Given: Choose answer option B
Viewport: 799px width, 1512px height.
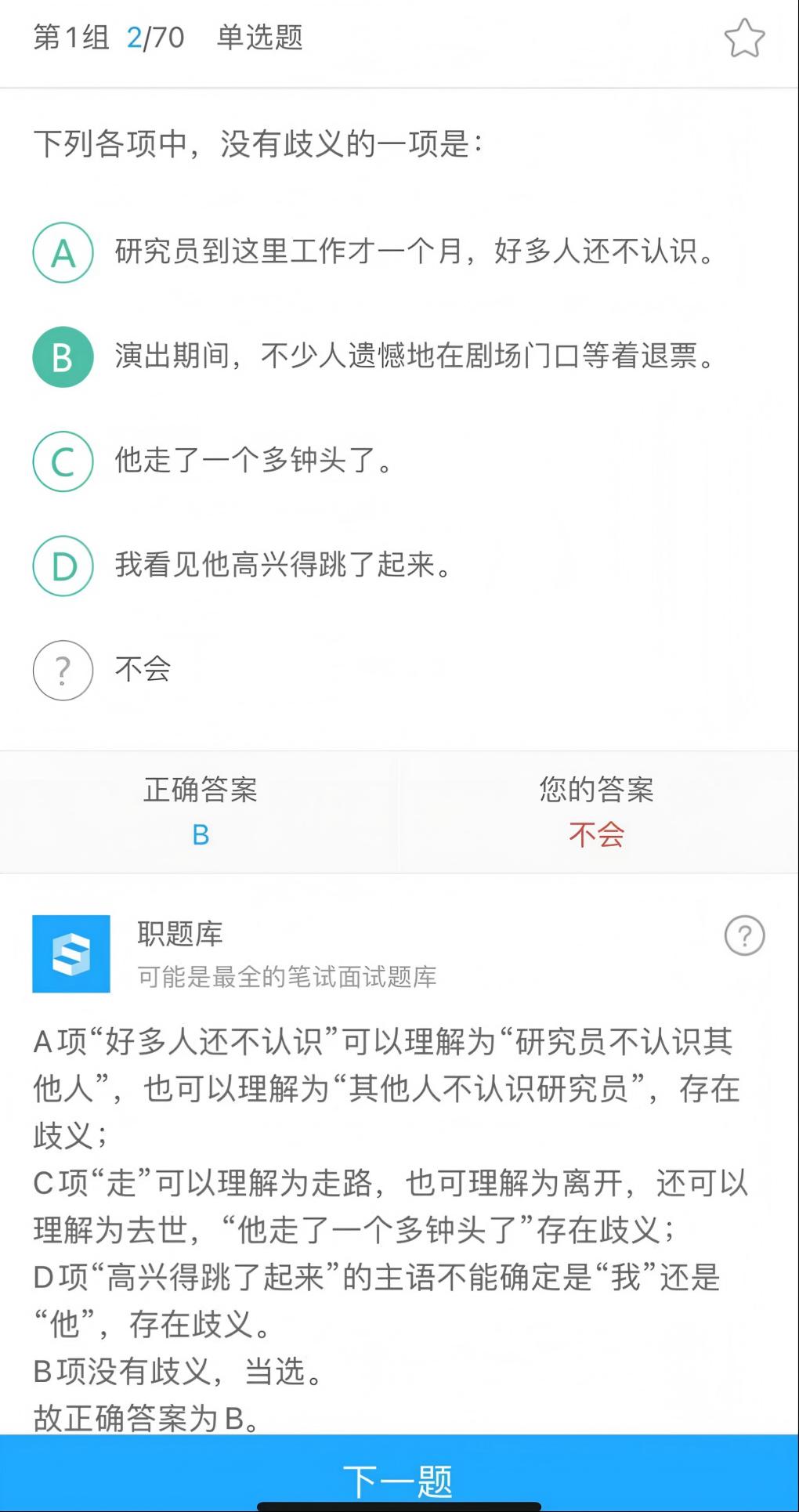Looking at the screenshot, I should coord(63,356).
